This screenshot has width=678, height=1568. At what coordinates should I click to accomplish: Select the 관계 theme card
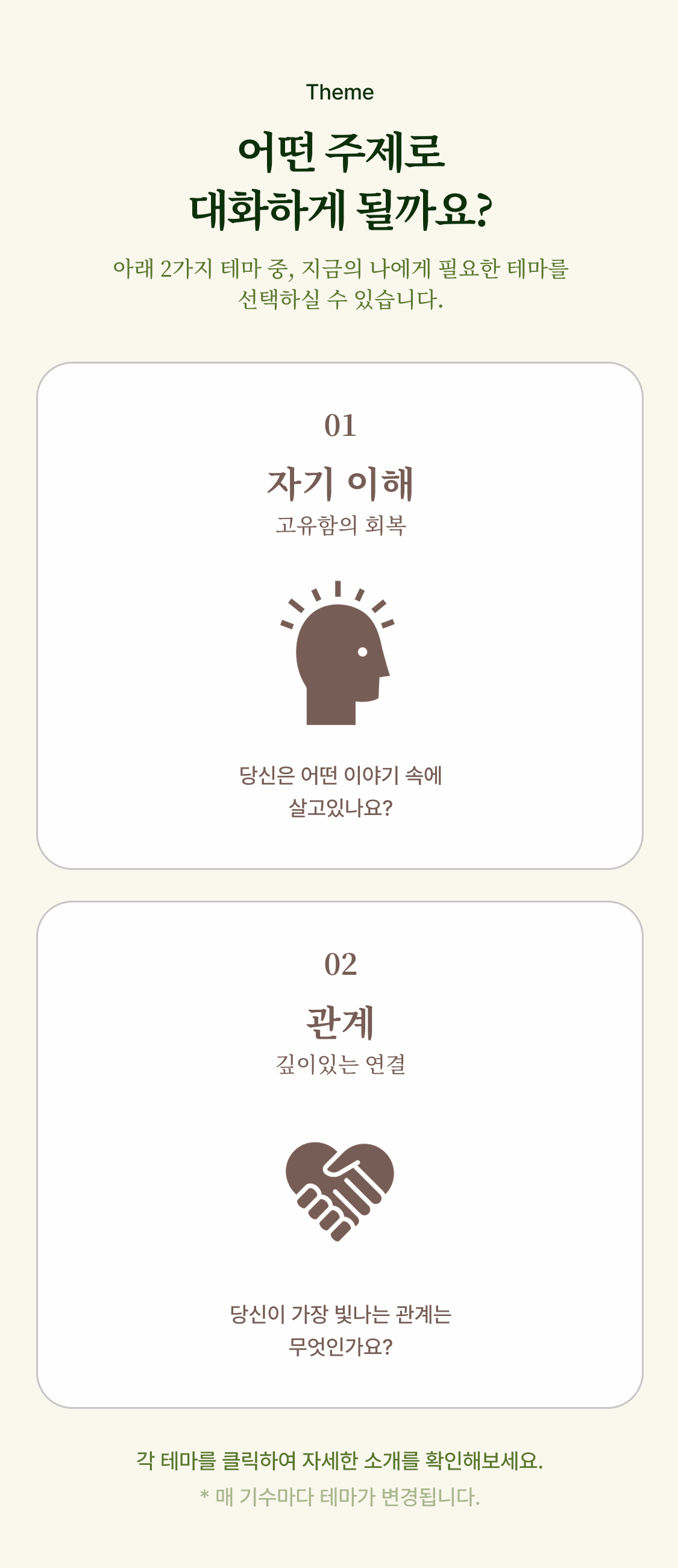340,1154
